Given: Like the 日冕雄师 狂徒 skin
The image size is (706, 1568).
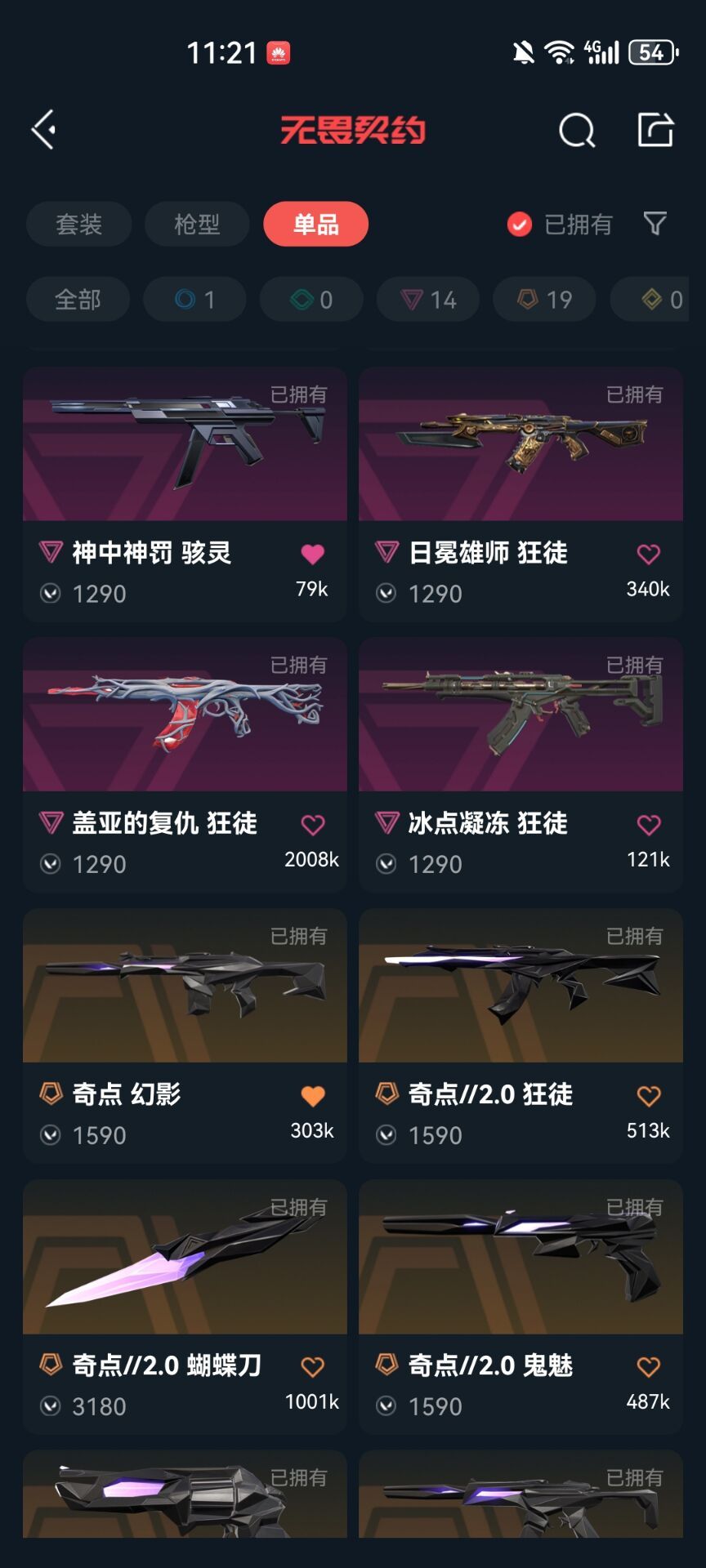Looking at the screenshot, I should click(x=649, y=555).
